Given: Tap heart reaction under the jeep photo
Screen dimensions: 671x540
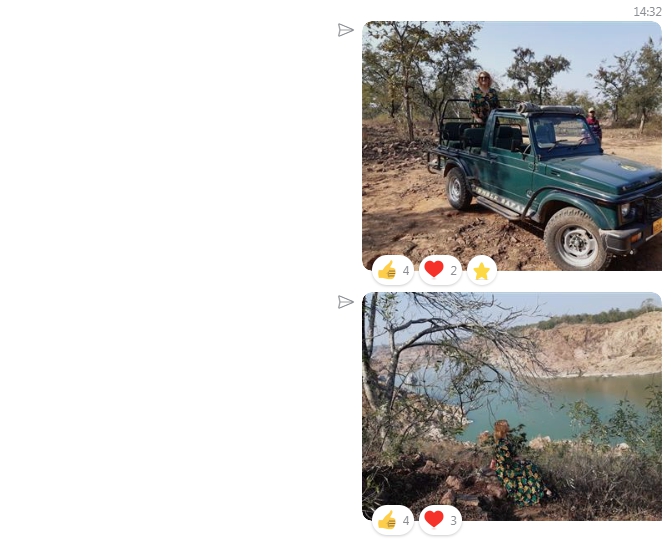Looking at the screenshot, I should pos(440,270).
